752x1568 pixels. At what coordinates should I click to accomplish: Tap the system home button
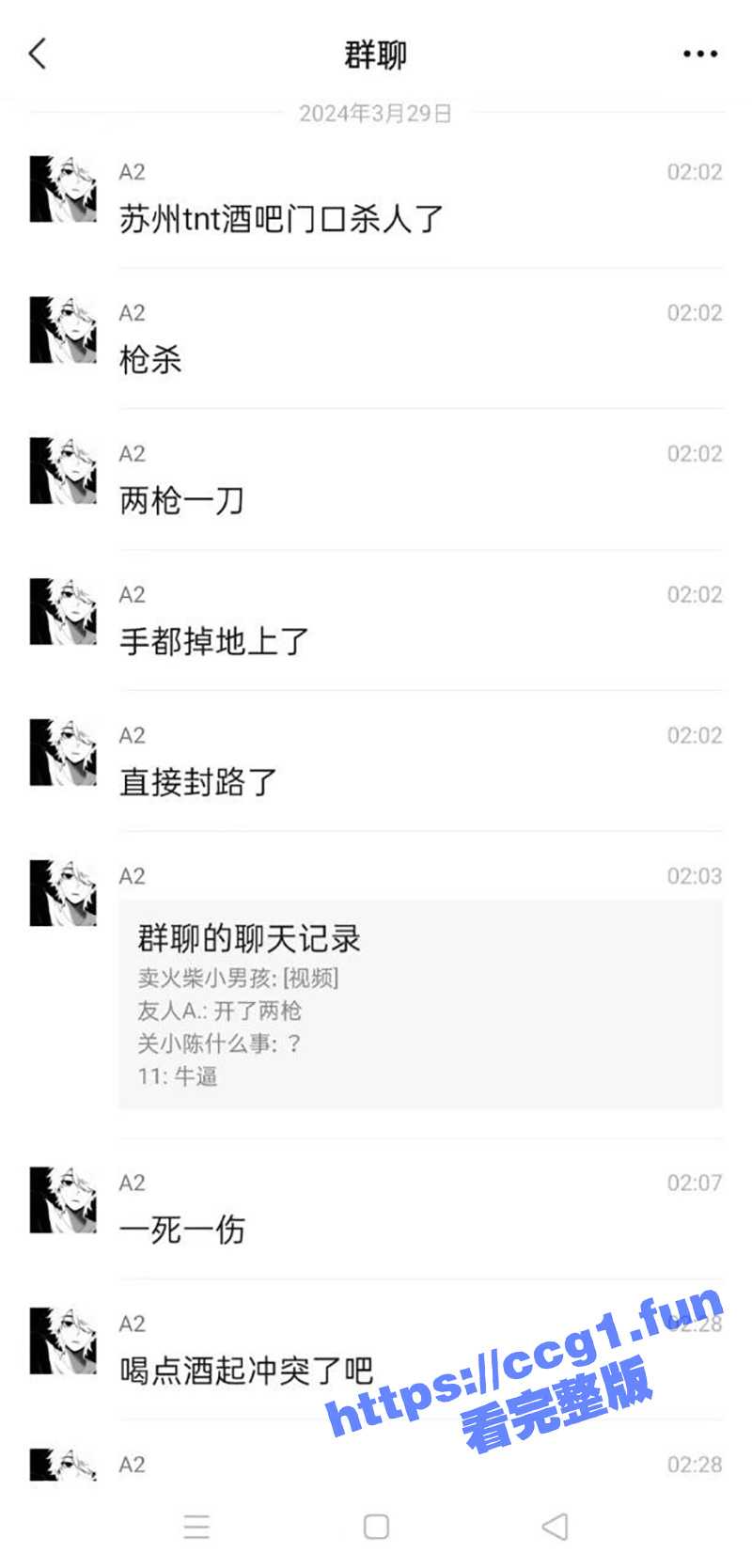(x=376, y=1527)
